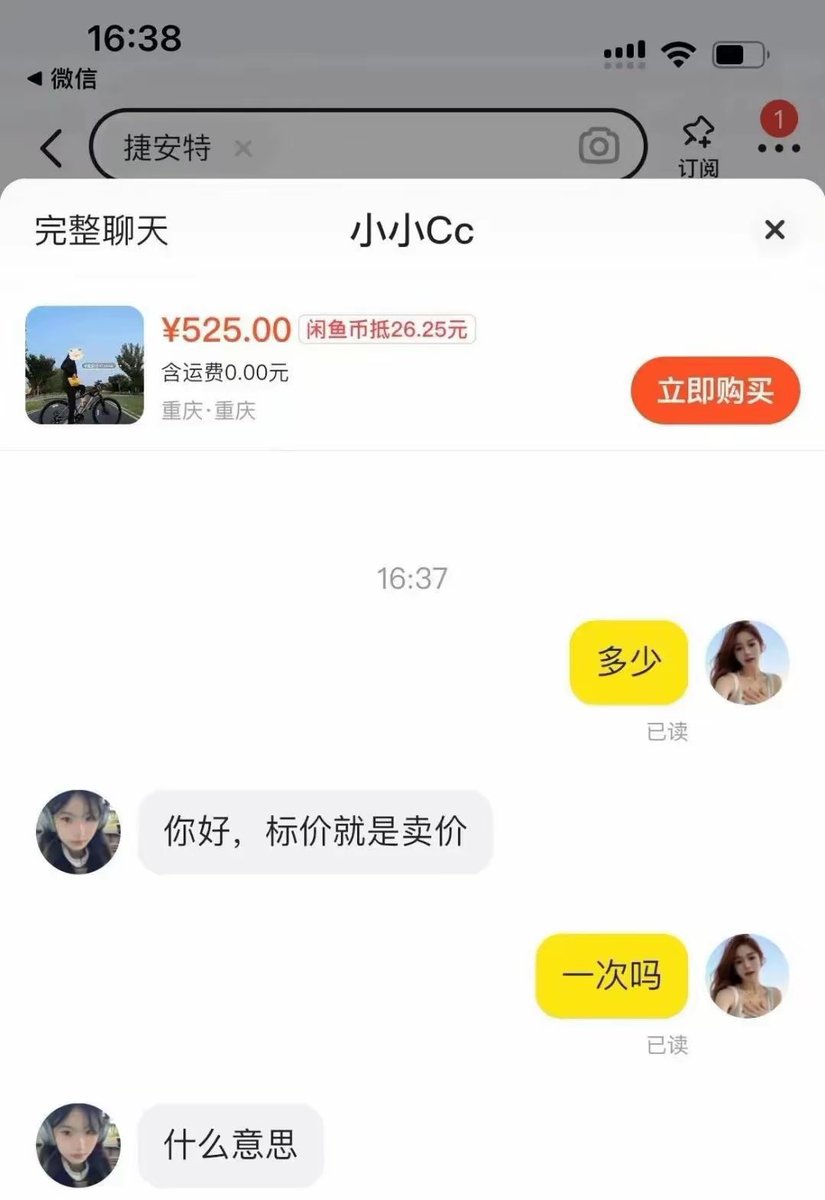Open the 捷安特 search box
Viewport: 825px width, 1200px height.
point(400,148)
